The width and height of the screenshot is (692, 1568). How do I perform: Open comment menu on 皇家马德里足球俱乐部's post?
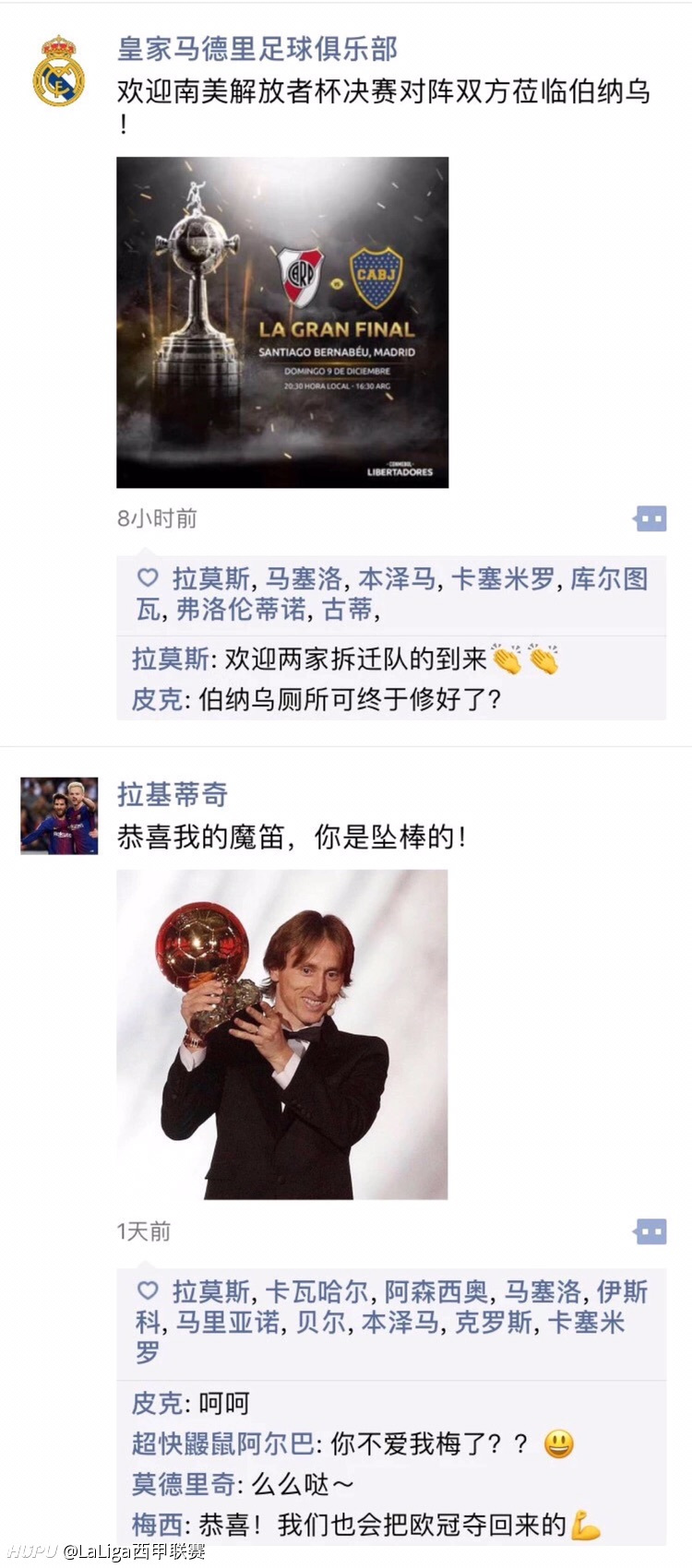click(x=650, y=519)
